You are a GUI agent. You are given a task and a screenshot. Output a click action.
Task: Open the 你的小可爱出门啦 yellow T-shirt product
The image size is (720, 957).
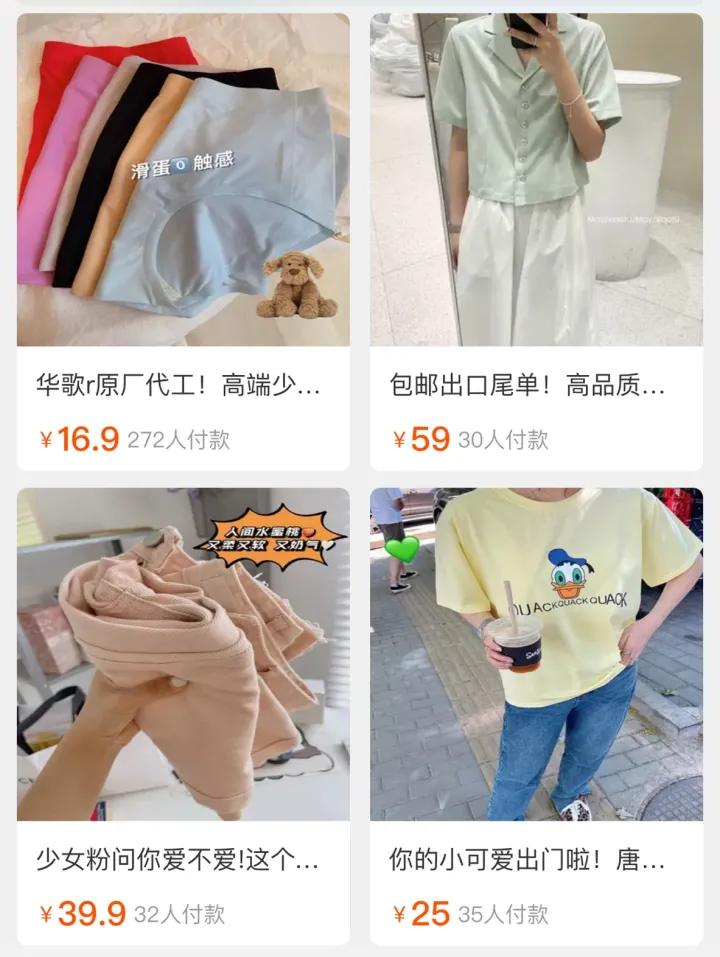coord(536,715)
